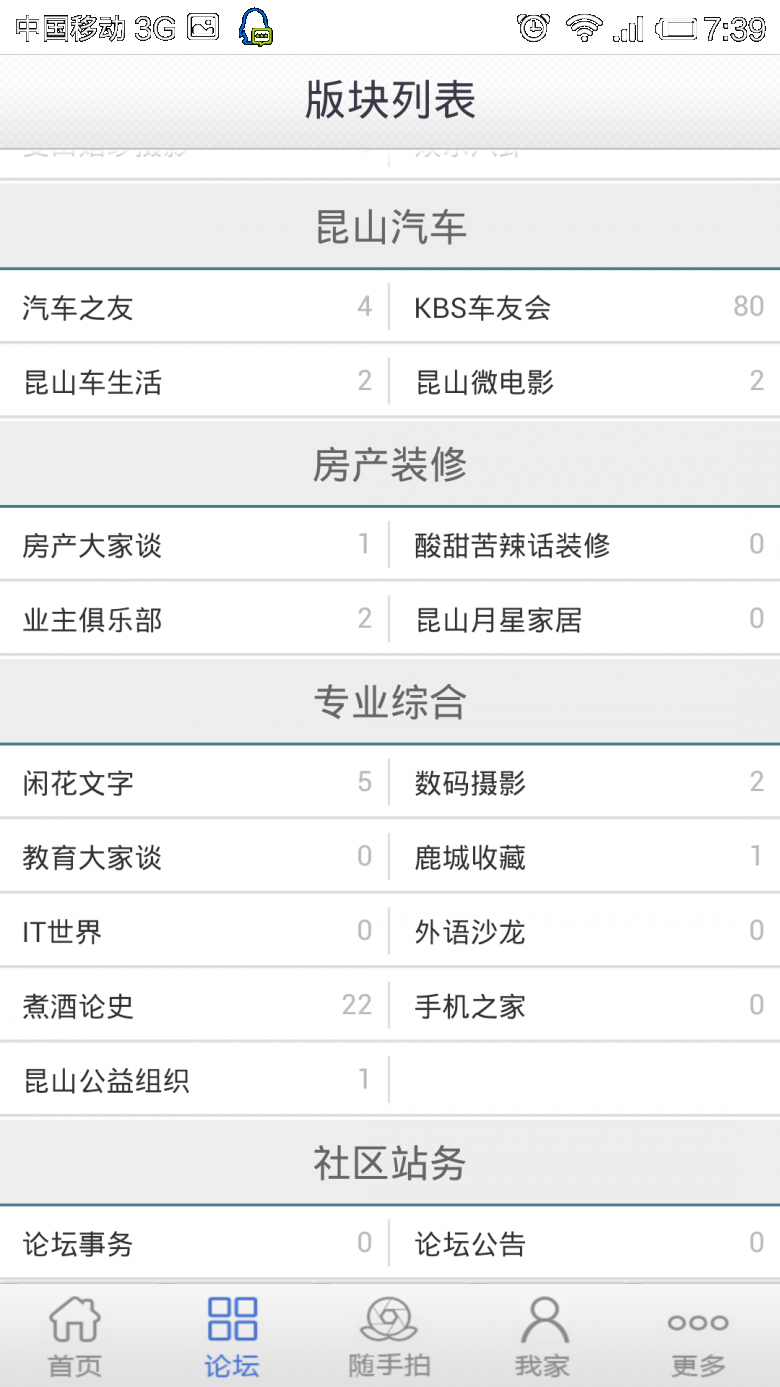Select the 昆山车生活 board
The width and height of the screenshot is (780, 1387).
(x=194, y=381)
